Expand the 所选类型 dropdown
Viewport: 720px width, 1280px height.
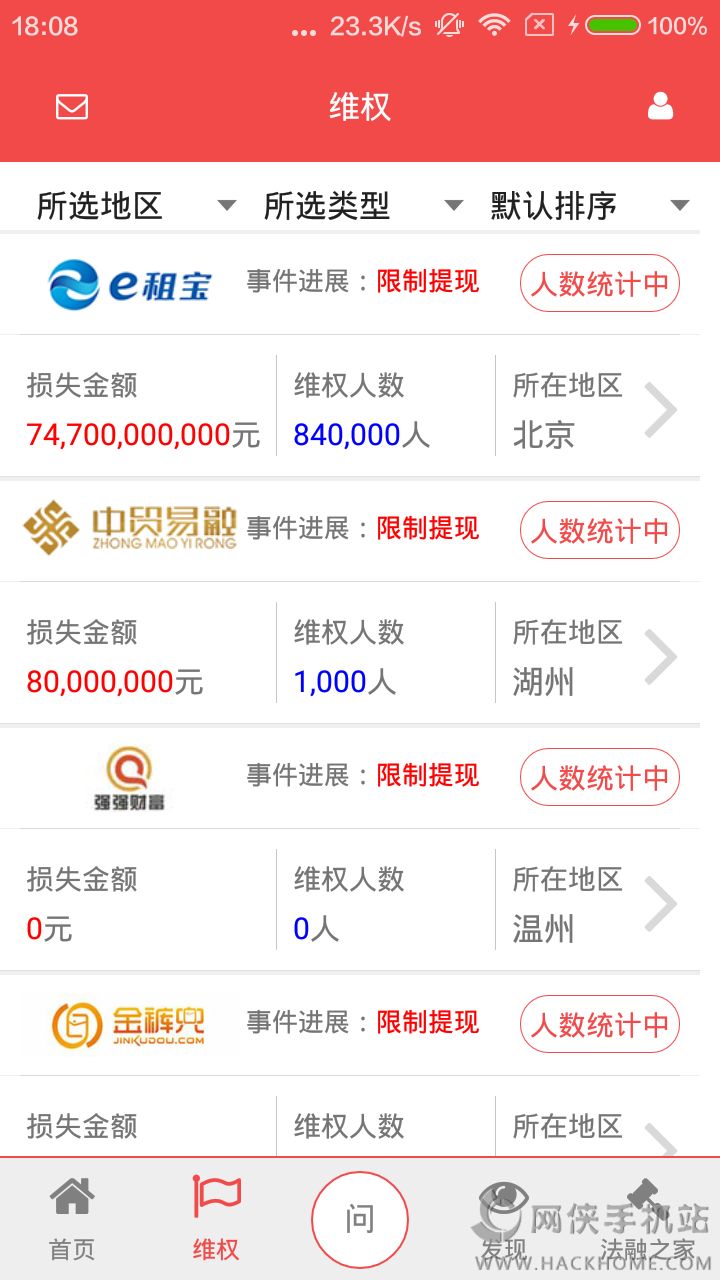click(362, 206)
